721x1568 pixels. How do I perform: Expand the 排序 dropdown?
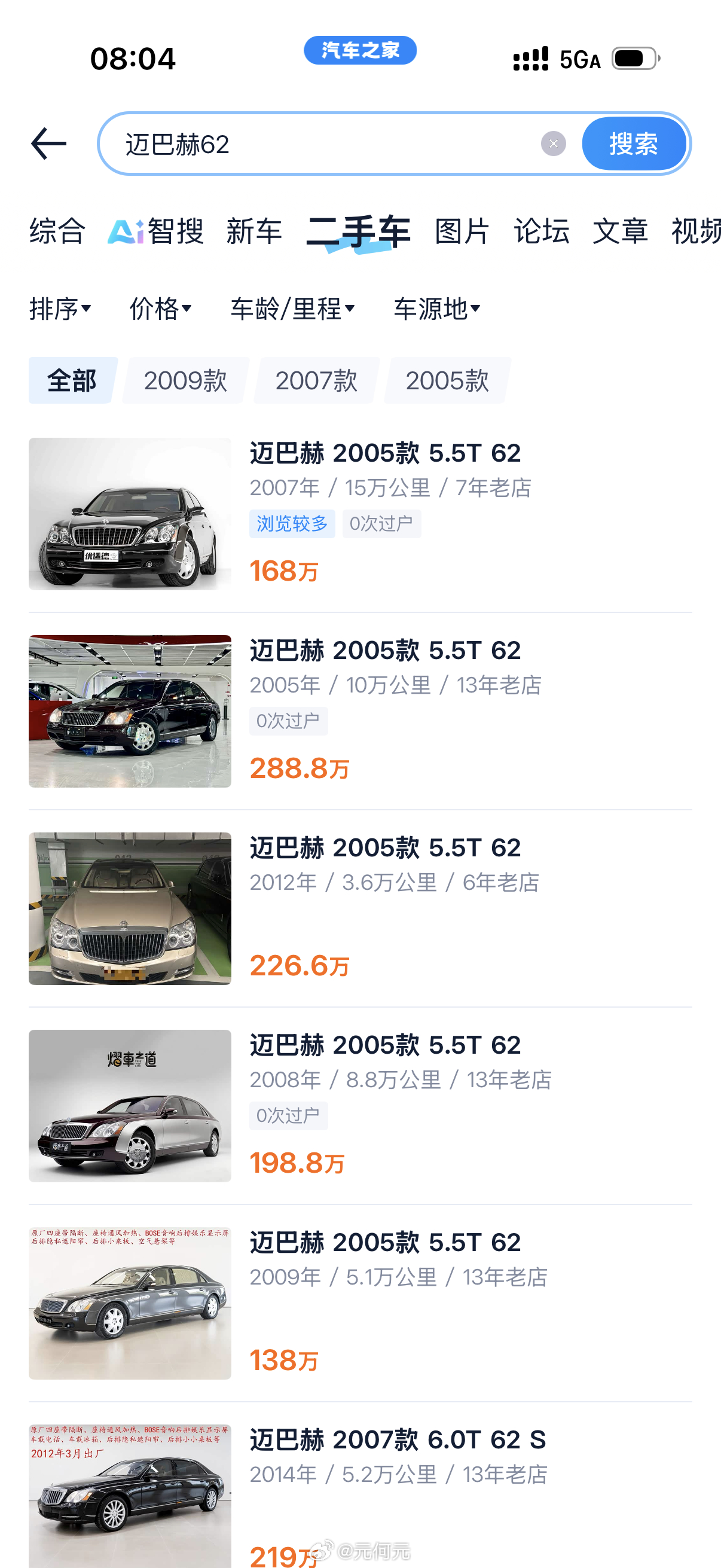60,309
